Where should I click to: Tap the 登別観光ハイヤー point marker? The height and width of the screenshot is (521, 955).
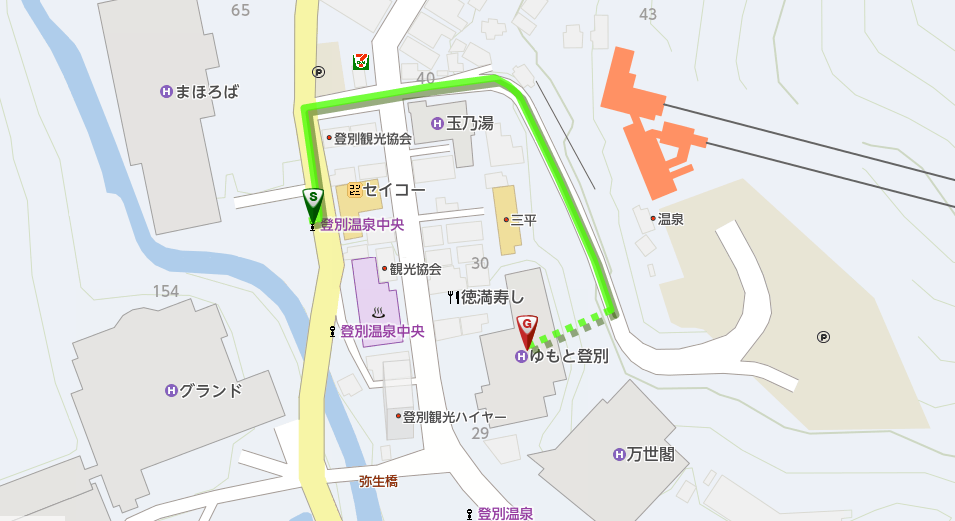396,416
